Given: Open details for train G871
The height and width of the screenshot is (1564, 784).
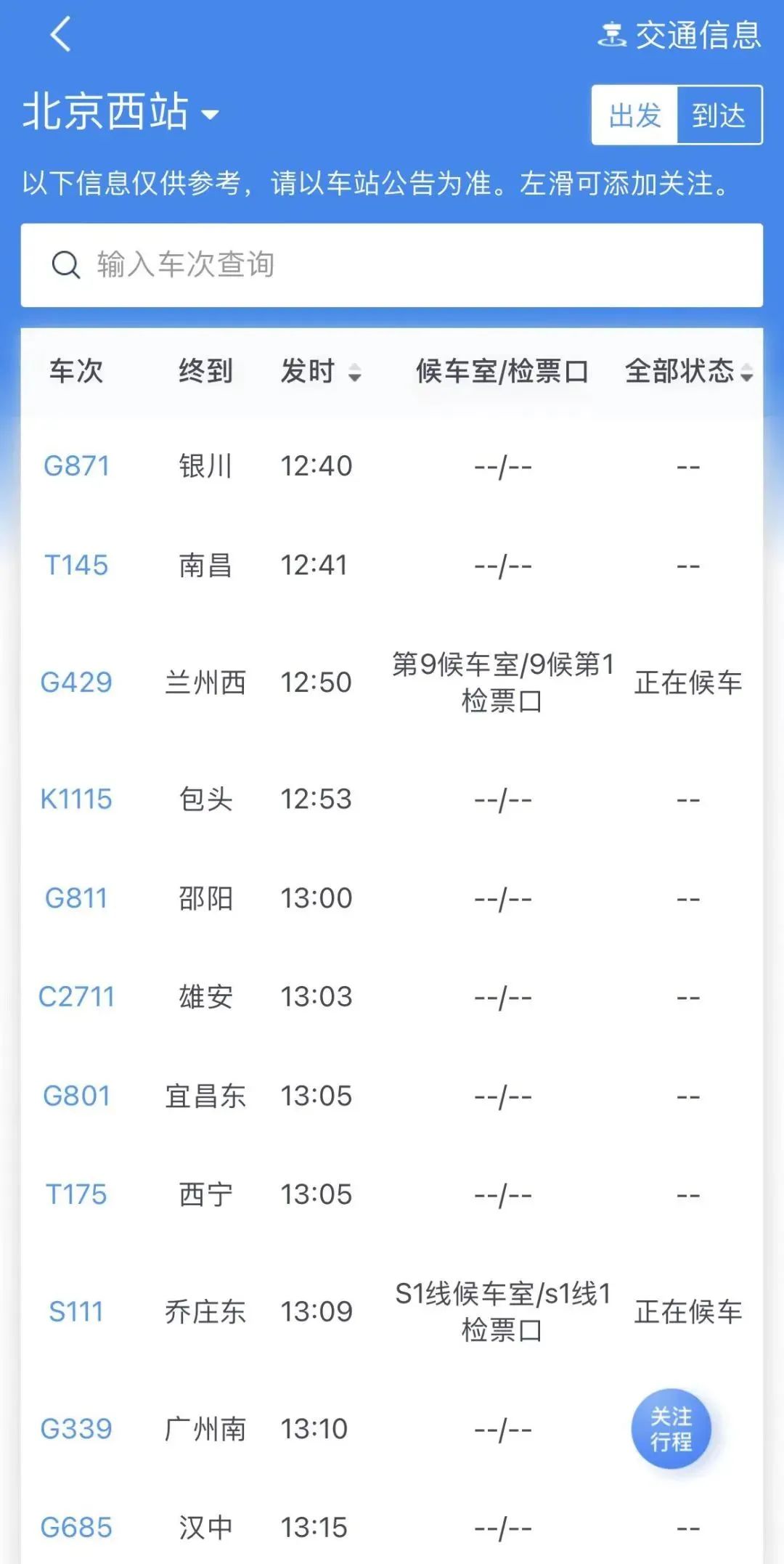Looking at the screenshot, I should pyautogui.click(x=77, y=468).
